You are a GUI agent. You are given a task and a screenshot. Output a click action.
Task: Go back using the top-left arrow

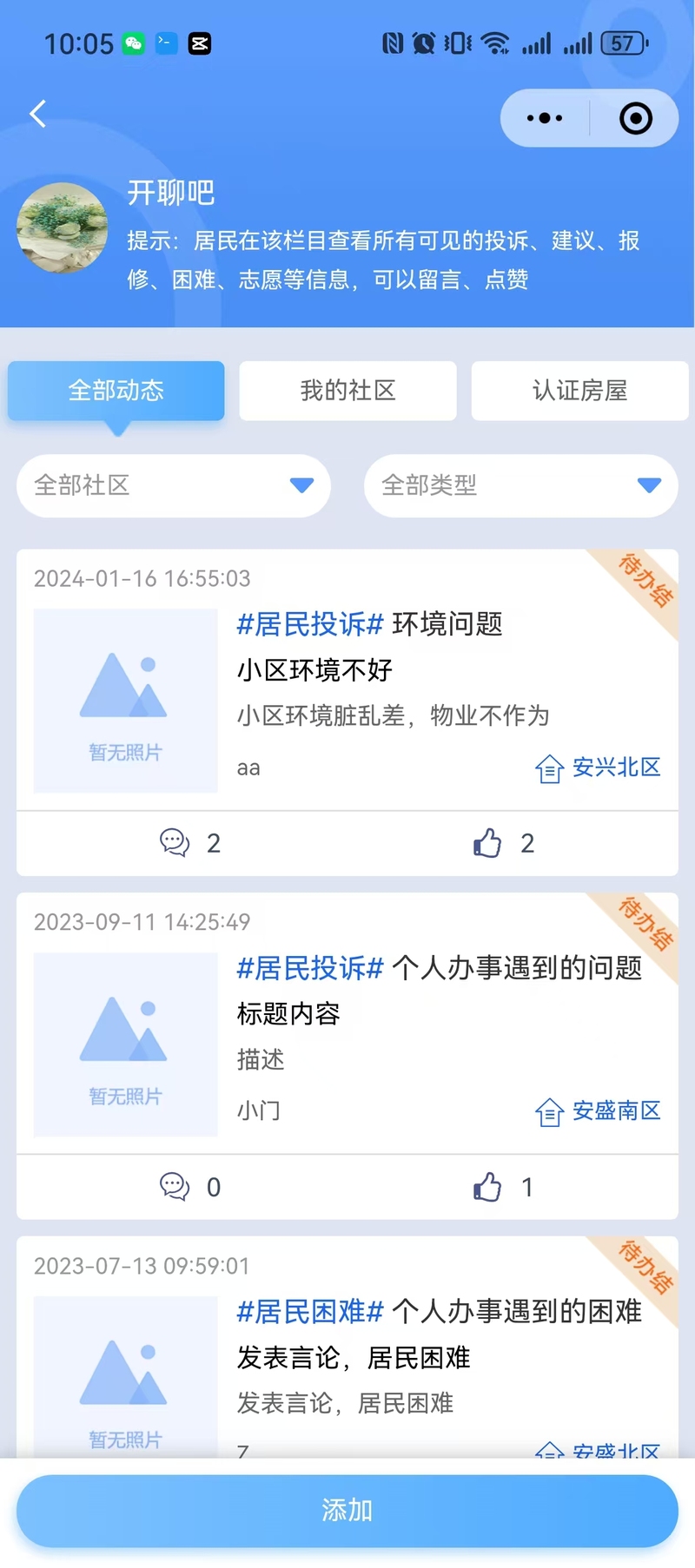click(x=38, y=114)
